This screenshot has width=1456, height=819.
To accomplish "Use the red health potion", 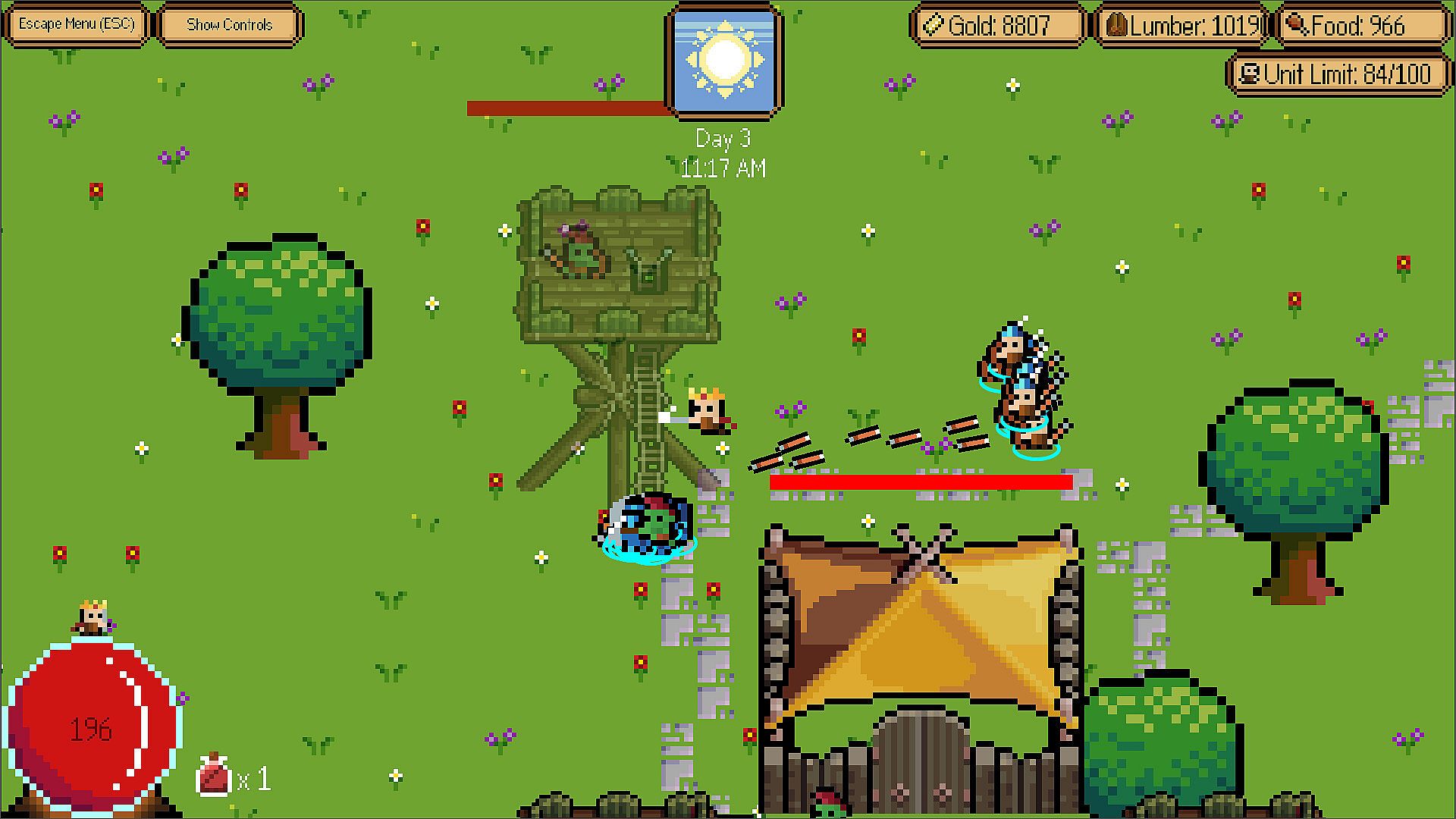I will pyautogui.click(x=214, y=775).
